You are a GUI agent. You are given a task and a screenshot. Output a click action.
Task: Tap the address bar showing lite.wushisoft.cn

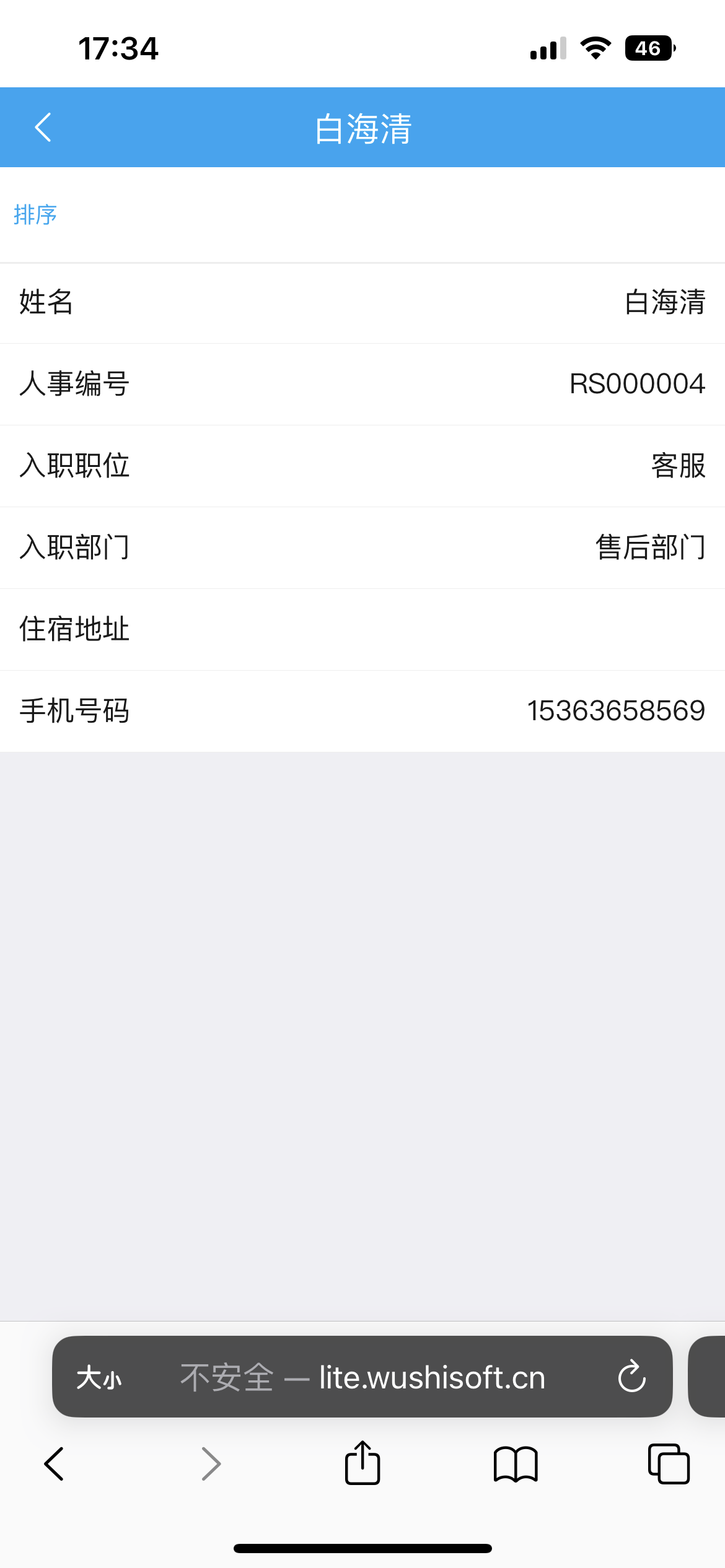click(x=362, y=1377)
